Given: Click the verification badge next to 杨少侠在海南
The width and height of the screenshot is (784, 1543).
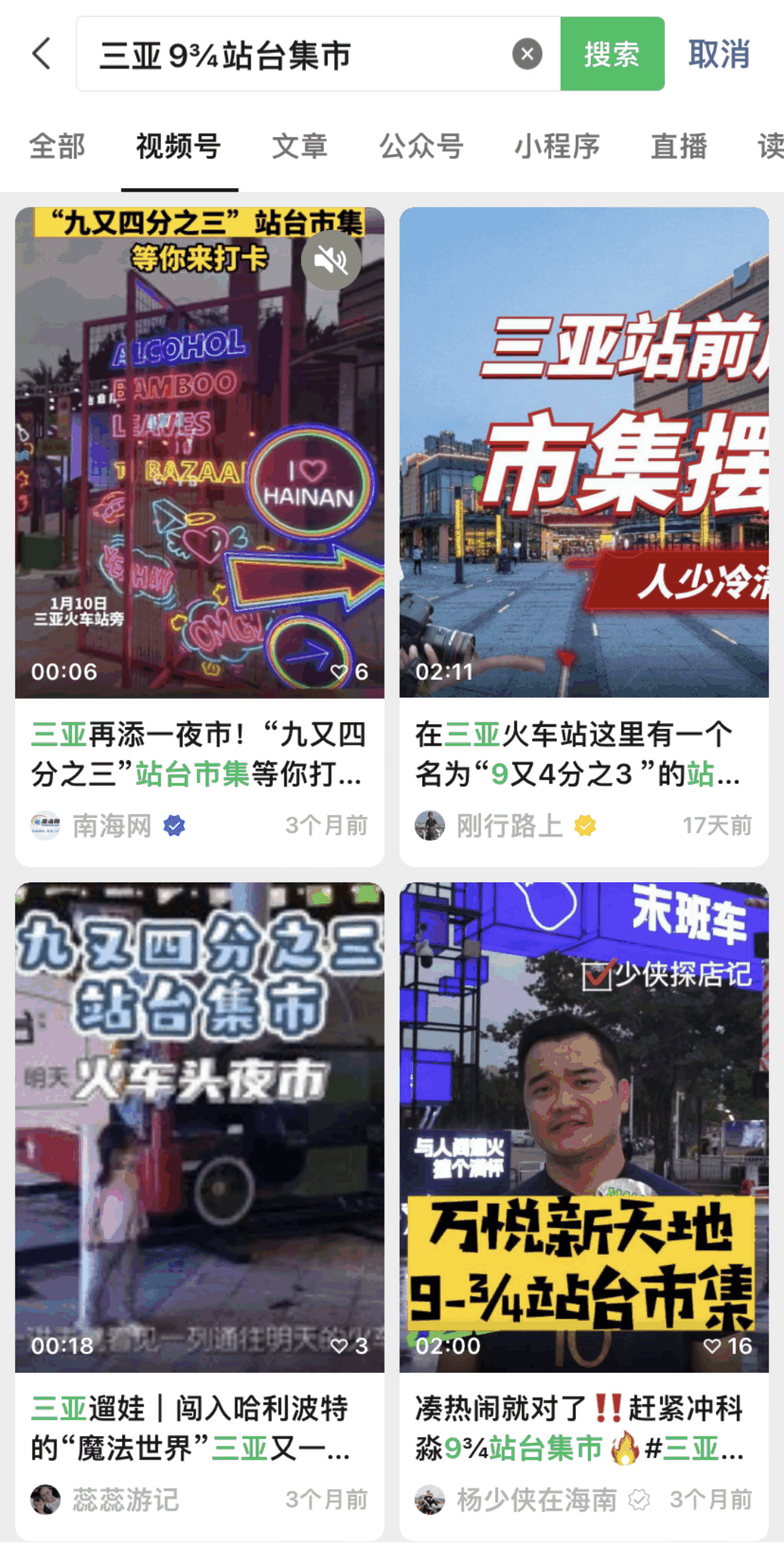Looking at the screenshot, I should pyautogui.click(x=638, y=1498).
